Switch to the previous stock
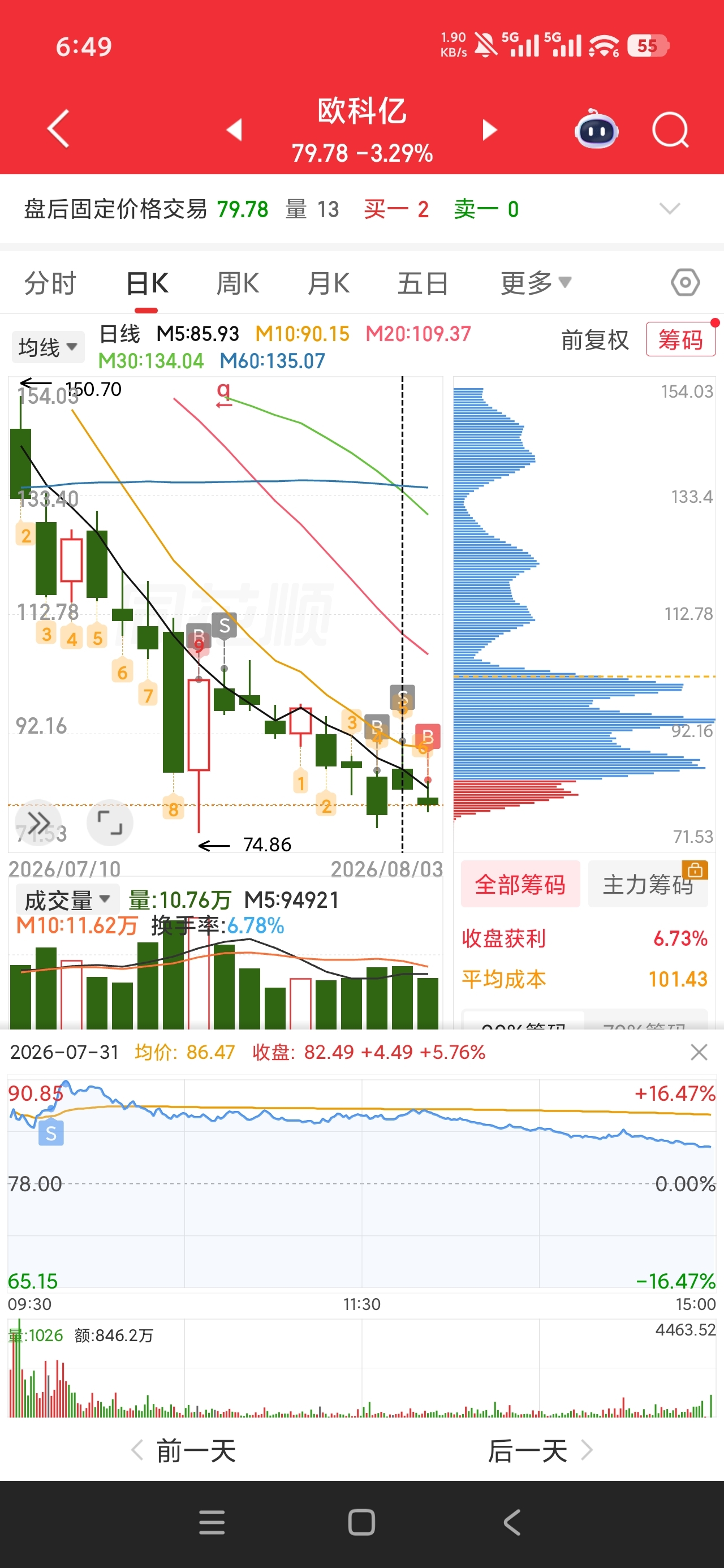Screen dimensions: 724x1568 pyautogui.click(x=234, y=130)
